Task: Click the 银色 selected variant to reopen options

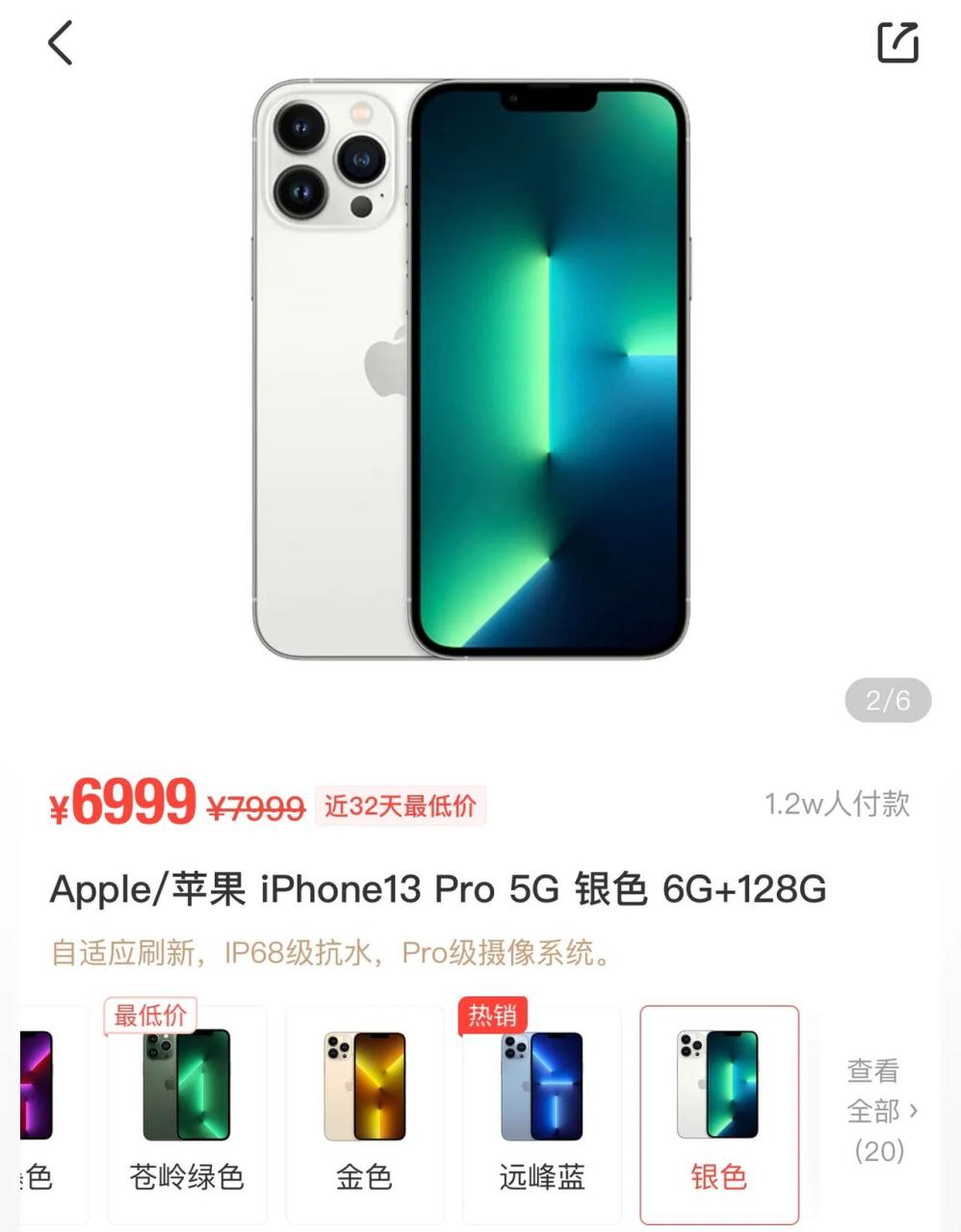Action: (718, 1115)
